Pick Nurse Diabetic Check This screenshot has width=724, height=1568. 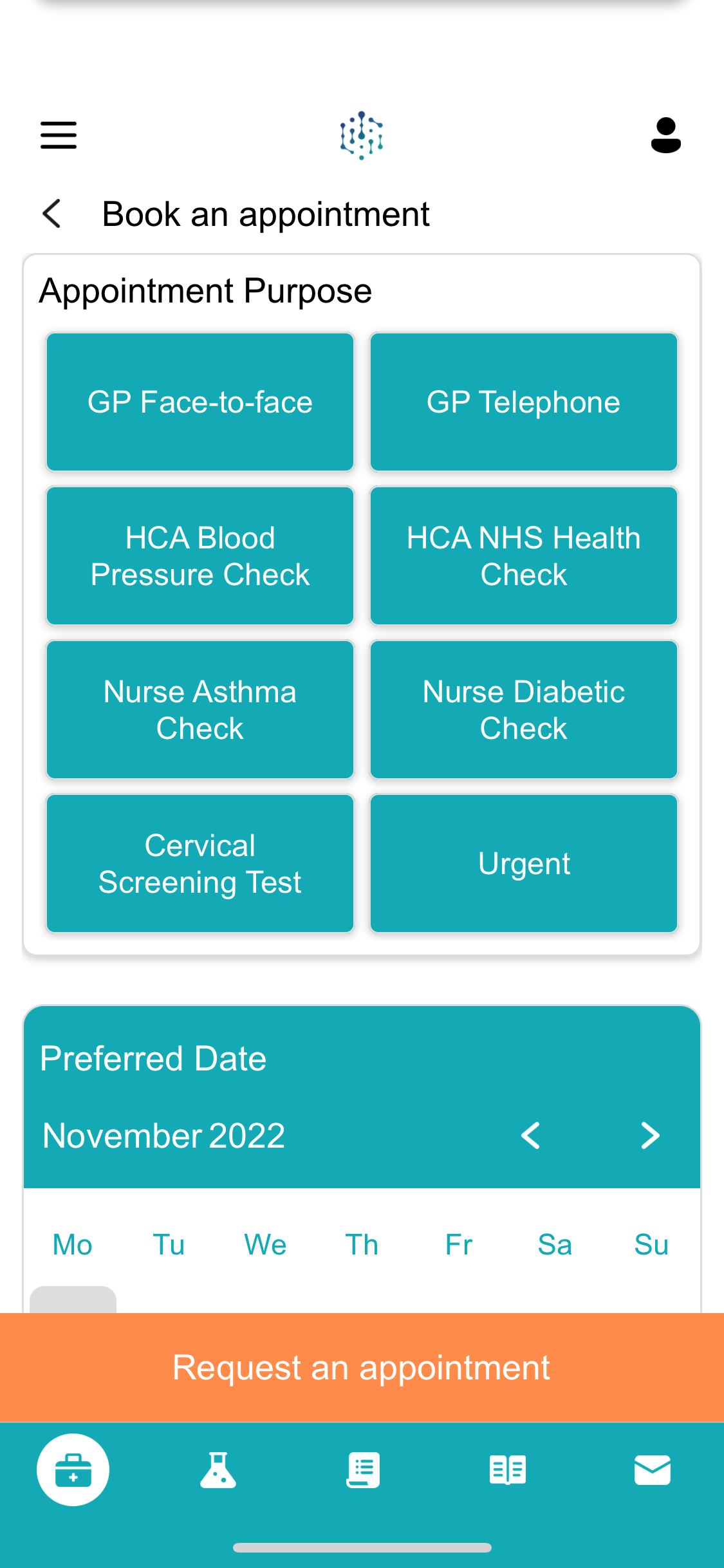[x=524, y=709]
